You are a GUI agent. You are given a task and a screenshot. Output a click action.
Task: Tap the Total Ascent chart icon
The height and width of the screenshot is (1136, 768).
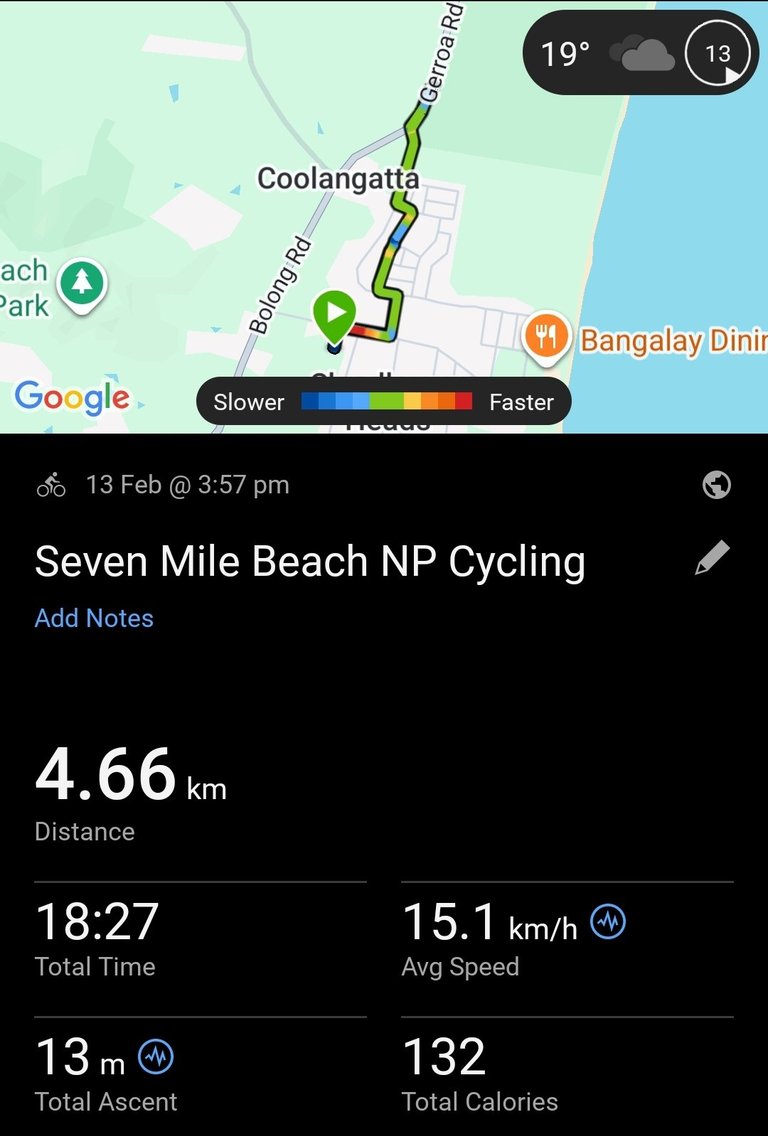[x=156, y=1056]
